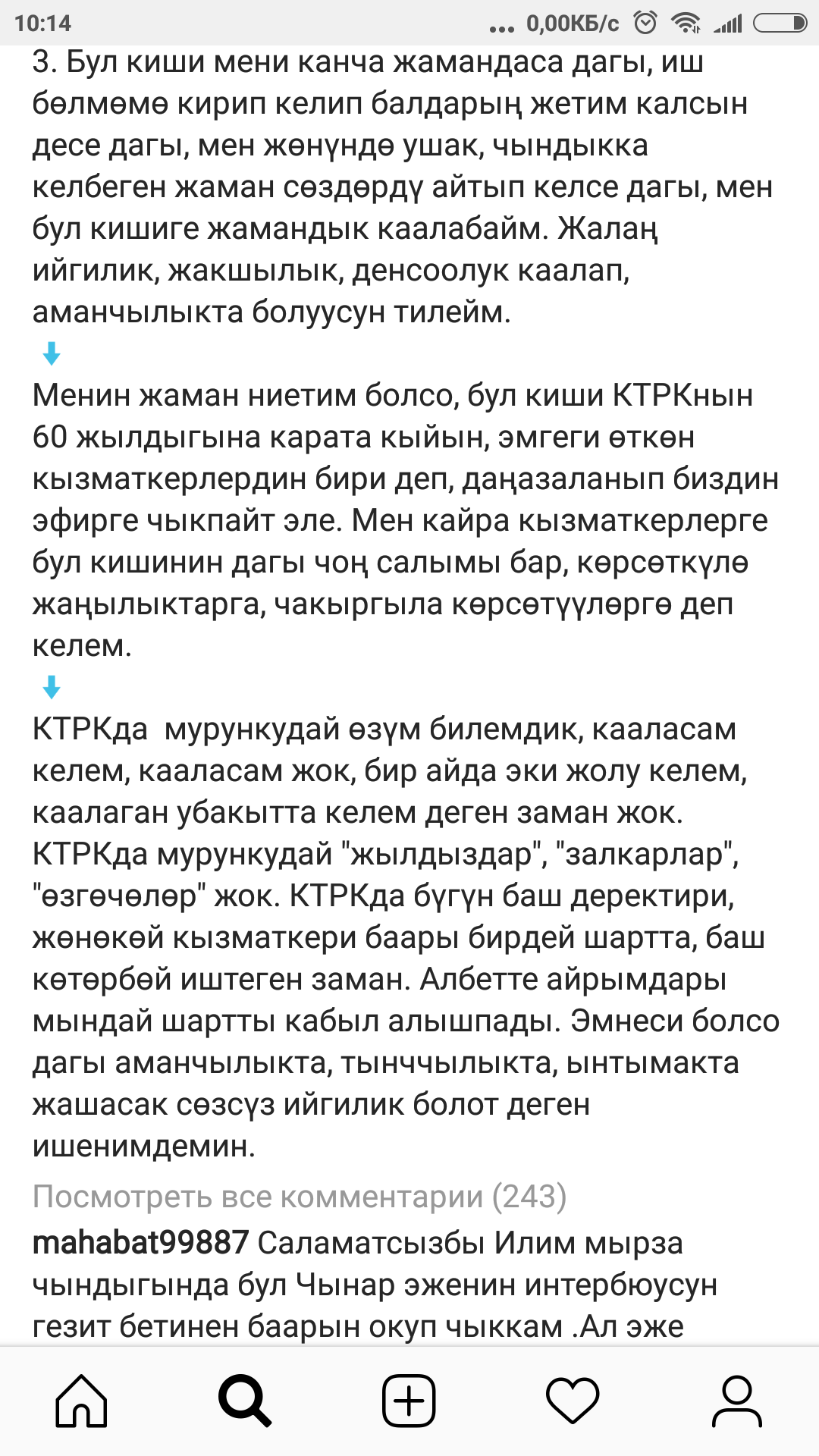The image size is (819, 1456).
Task: Switch to the Search tab
Action: pyautogui.click(x=245, y=1400)
